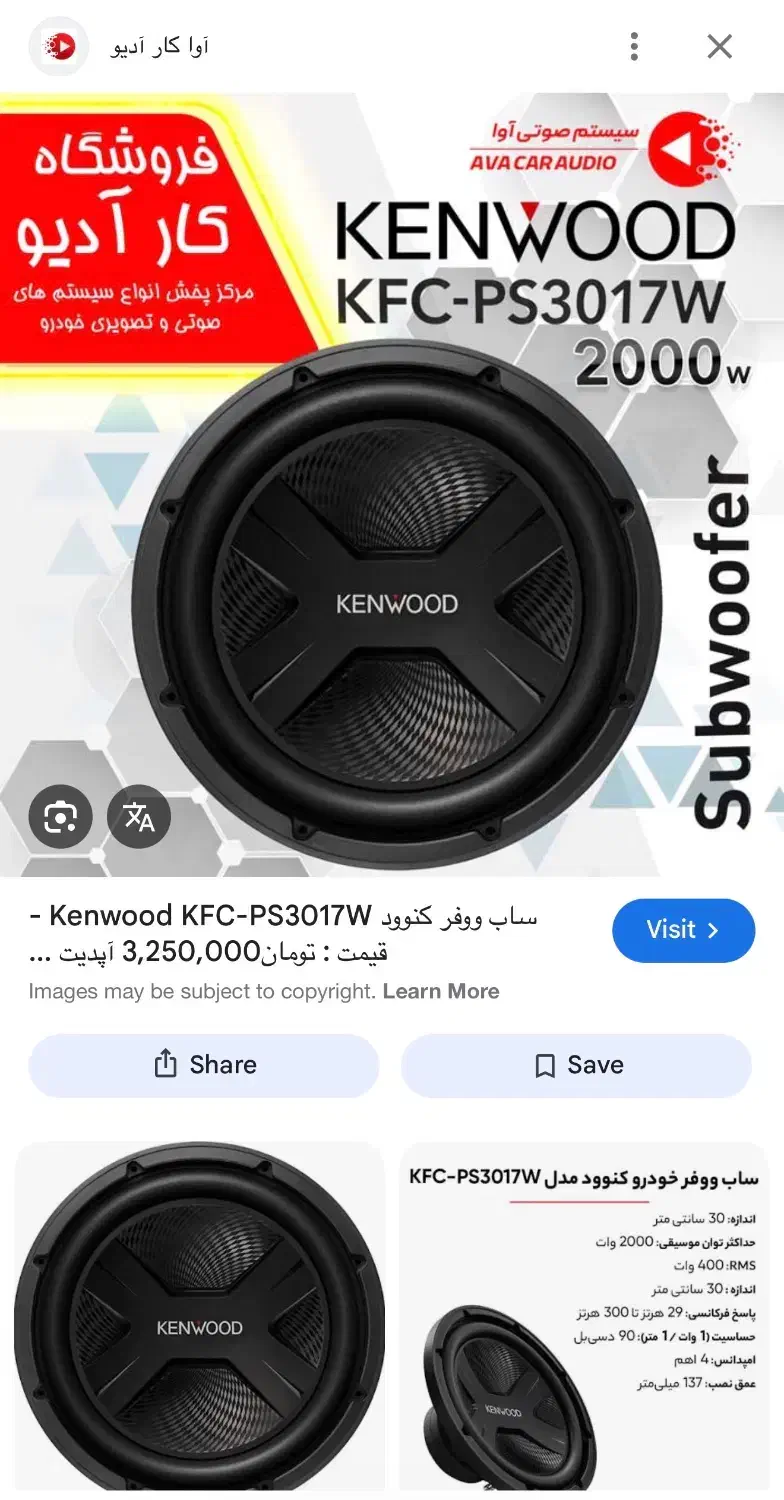Open the آوا کار آدیو source site

coord(158,46)
